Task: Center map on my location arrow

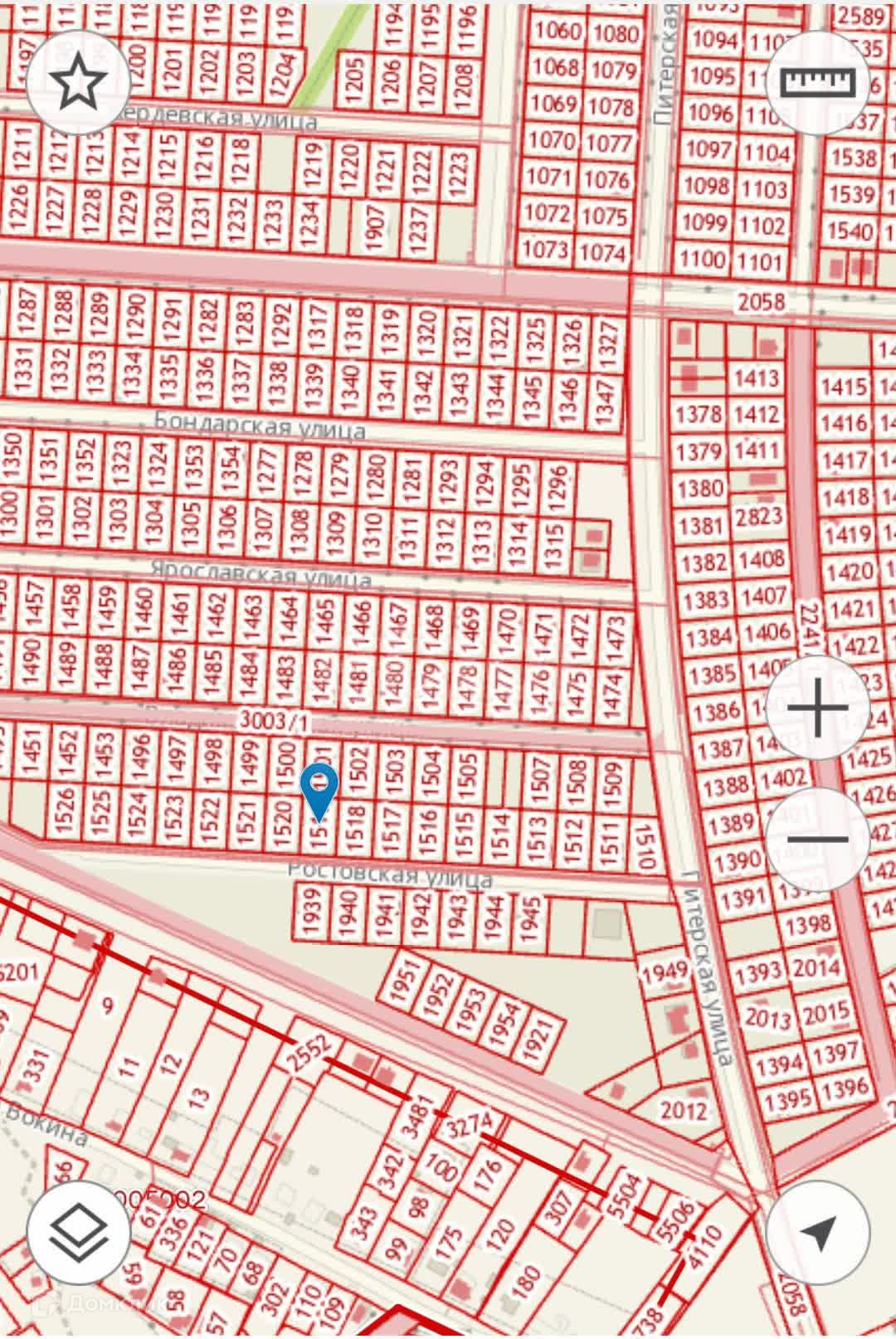Action: [x=818, y=1233]
